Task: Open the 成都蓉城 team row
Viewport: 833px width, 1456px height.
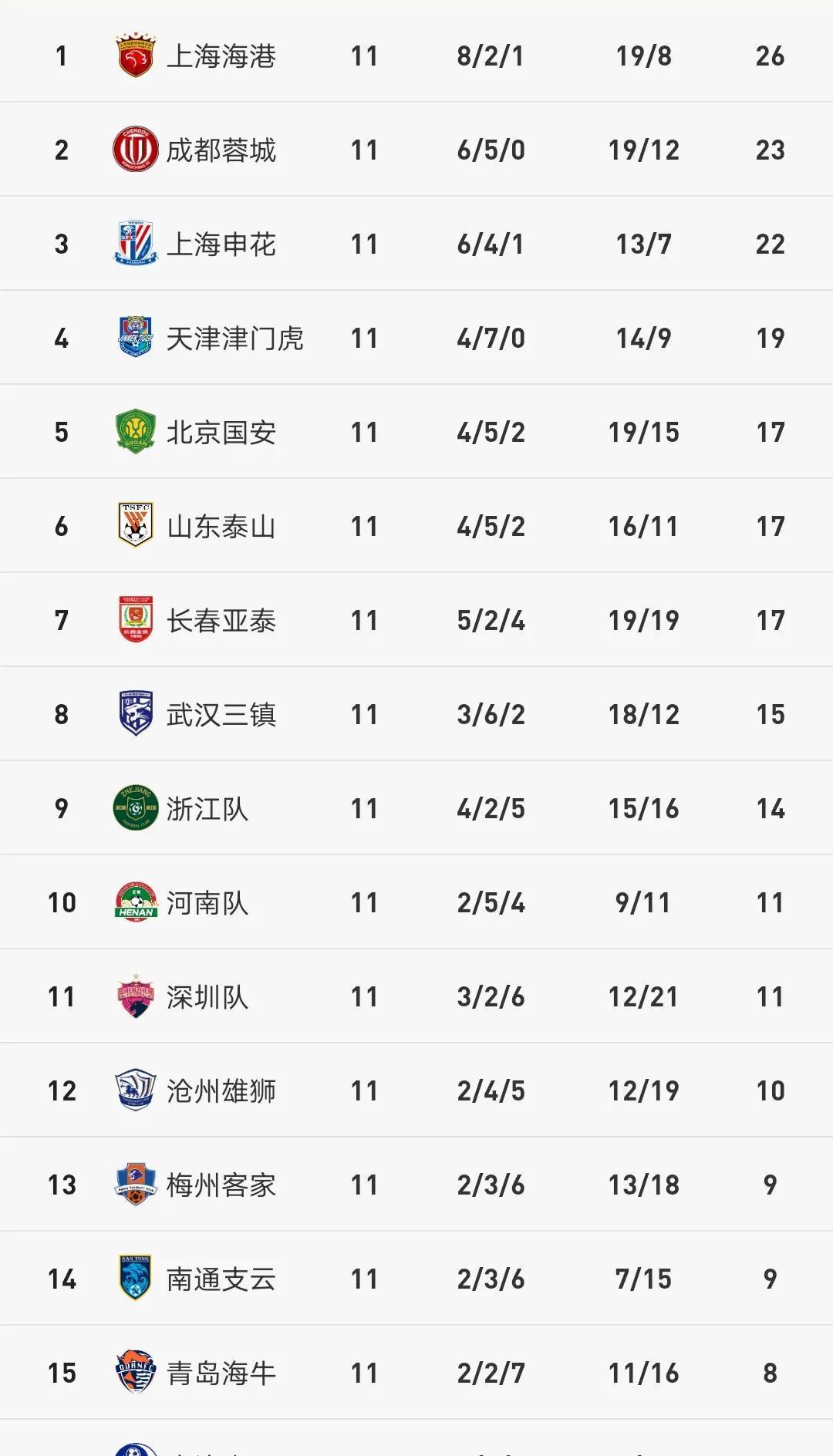Action: tap(416, 150)
